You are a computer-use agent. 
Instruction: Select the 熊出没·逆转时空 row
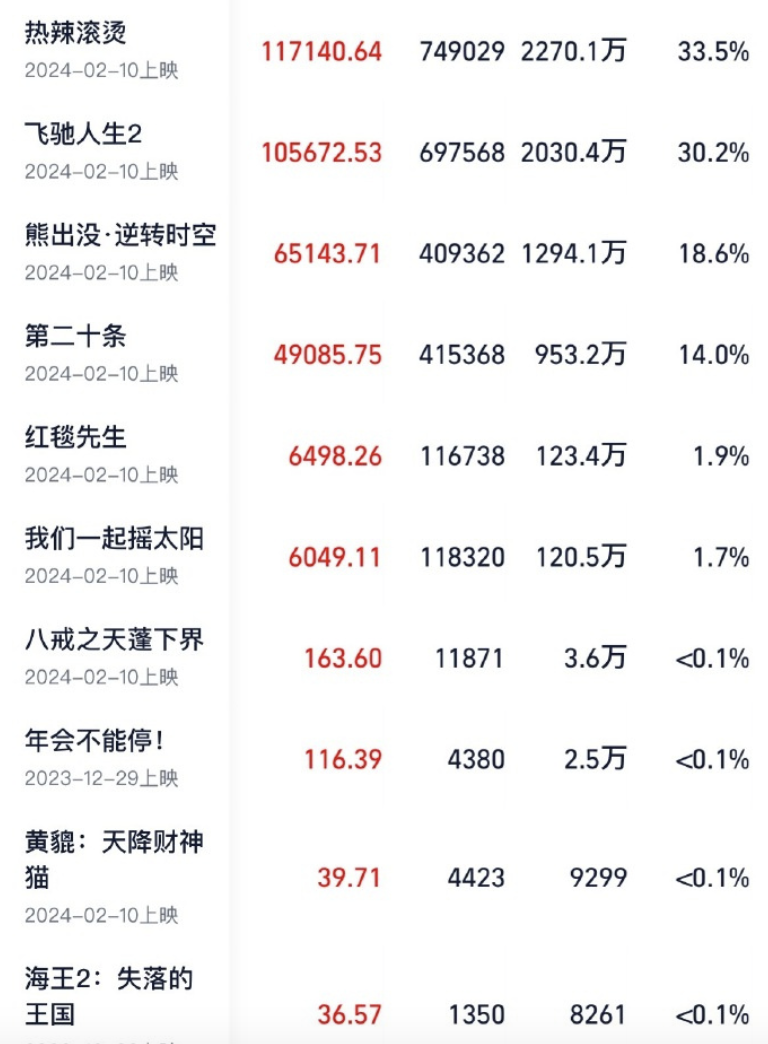coord(120,235)
